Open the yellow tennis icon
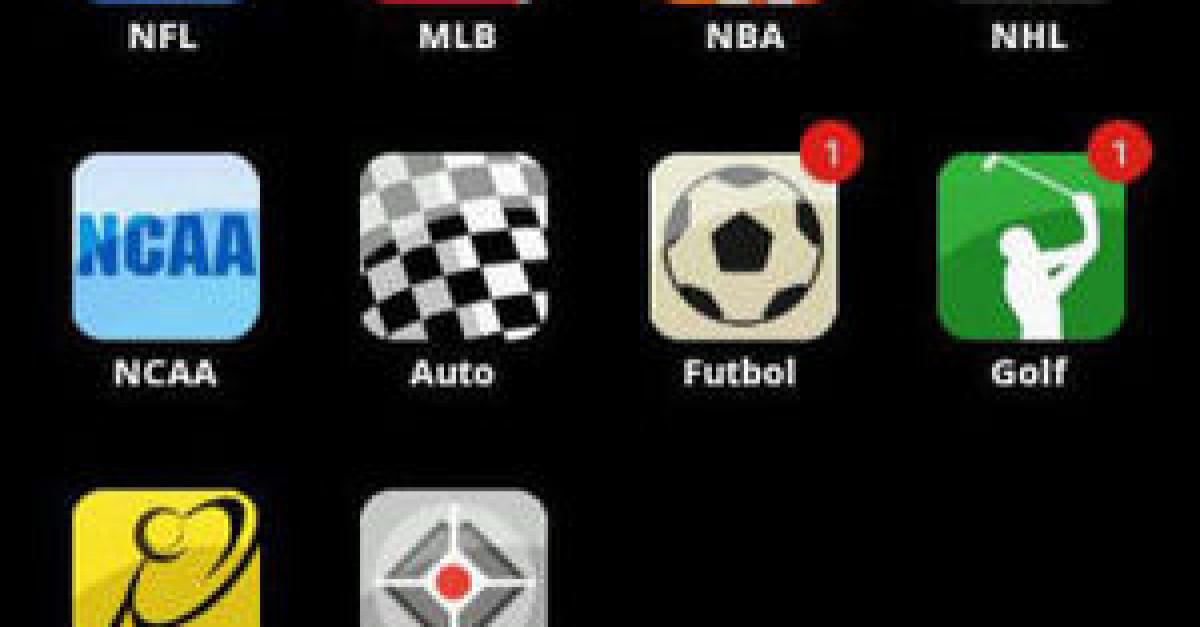The image size is (1200, 627). (x=166, y=560)
